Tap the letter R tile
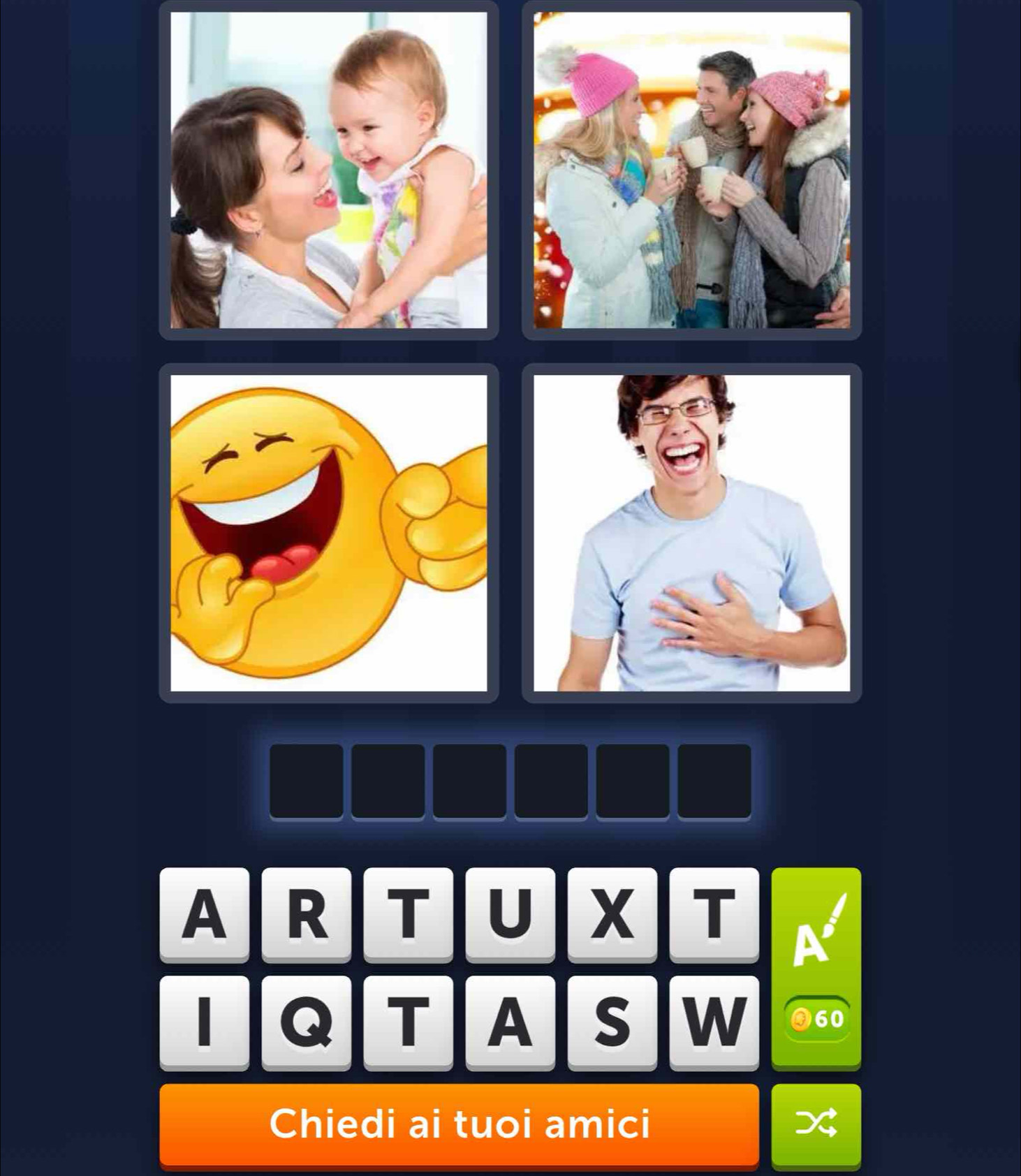Image resolution: width=1021 pixels, height=1176 pixels. [306, 913]
